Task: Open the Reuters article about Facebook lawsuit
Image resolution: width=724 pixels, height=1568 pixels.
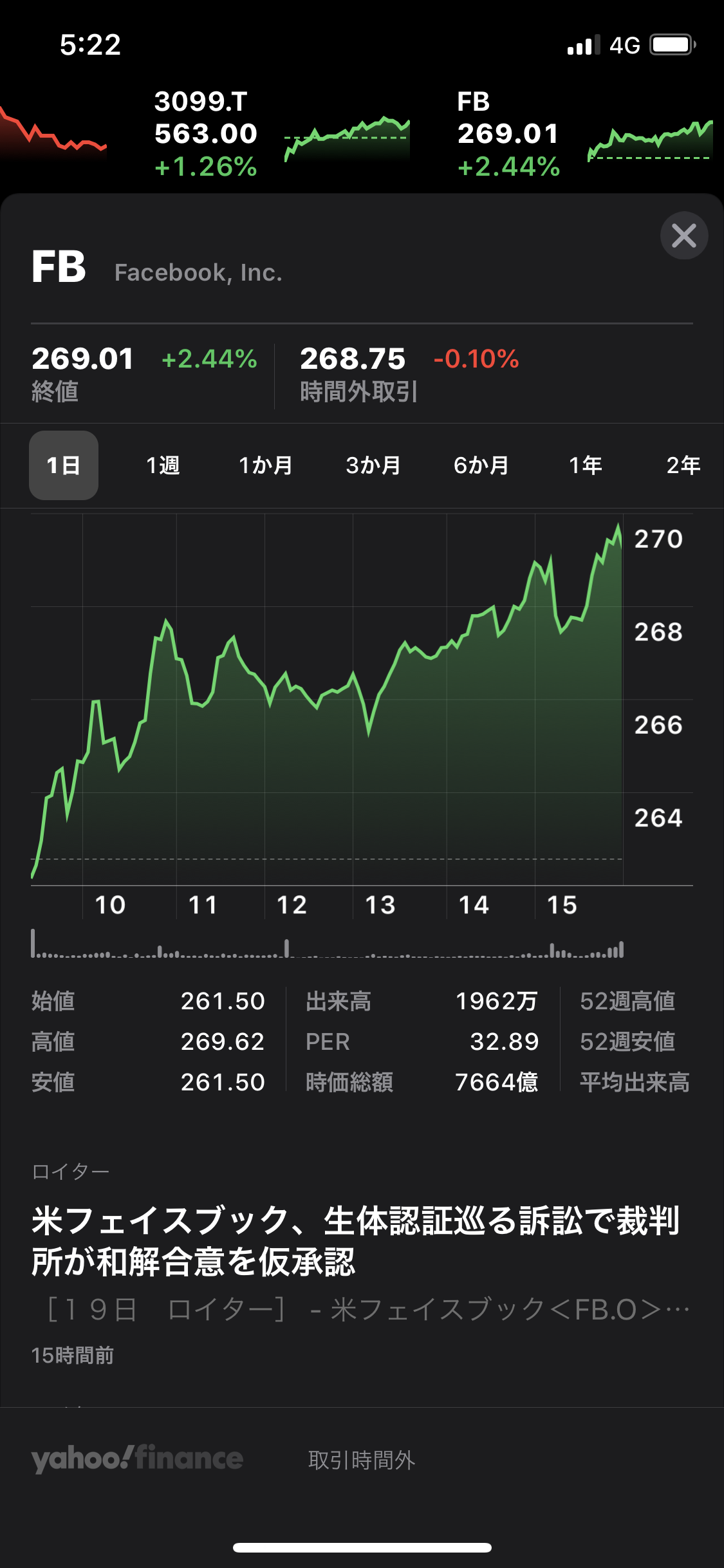Action: click(x=362, y=1263)
